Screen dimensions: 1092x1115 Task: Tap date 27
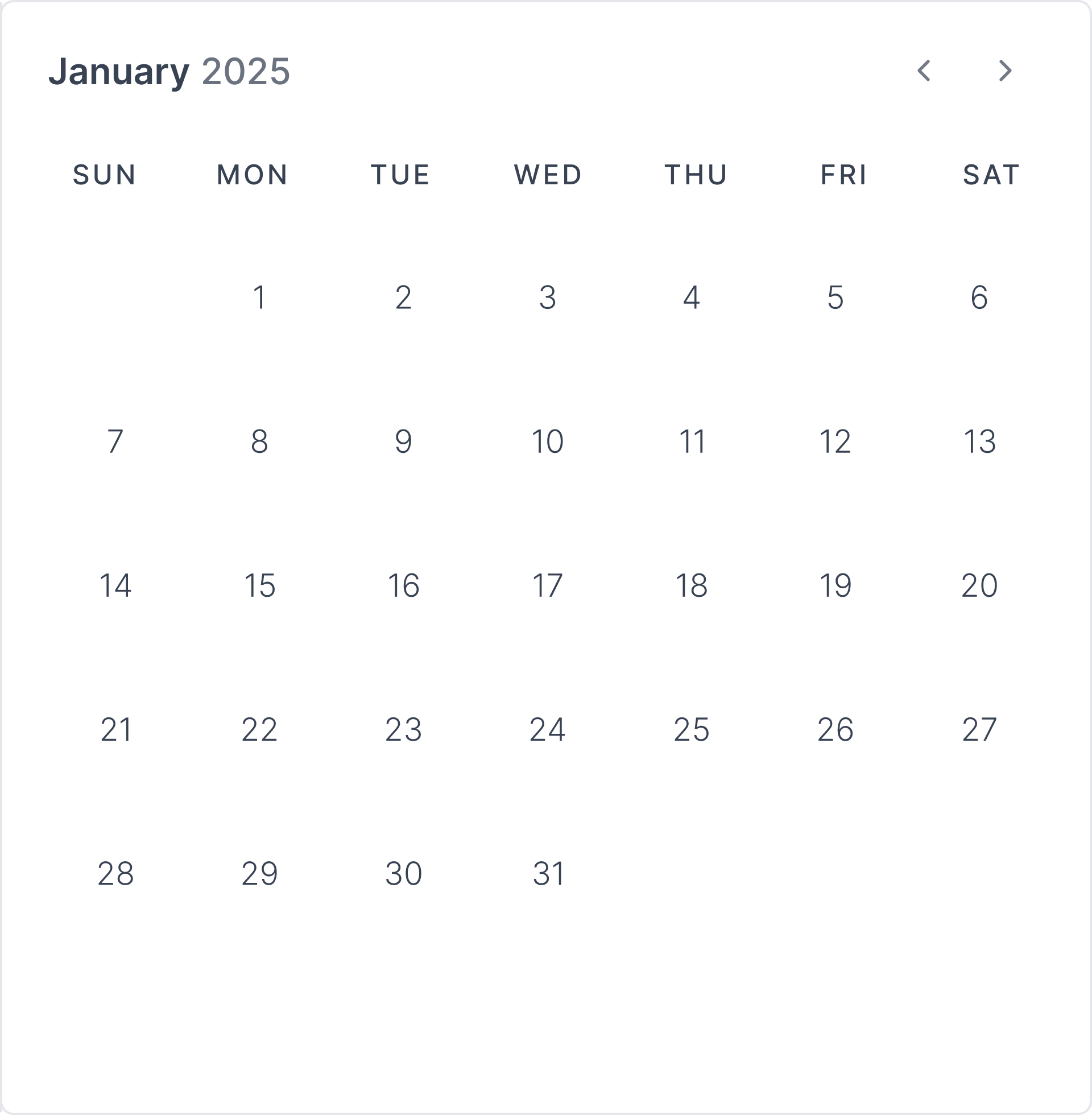click(979, 729)
